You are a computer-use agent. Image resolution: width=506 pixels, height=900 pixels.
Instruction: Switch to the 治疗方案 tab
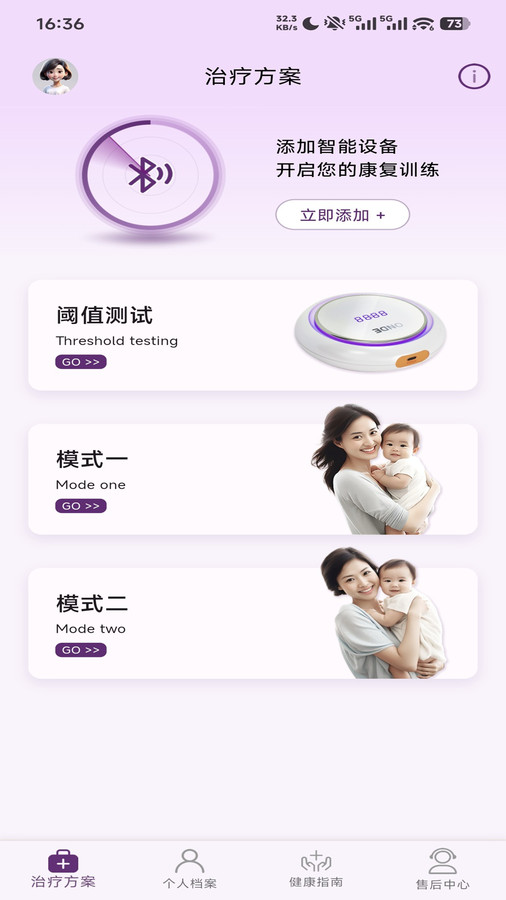pyautogui.click(x=63, y=870)
